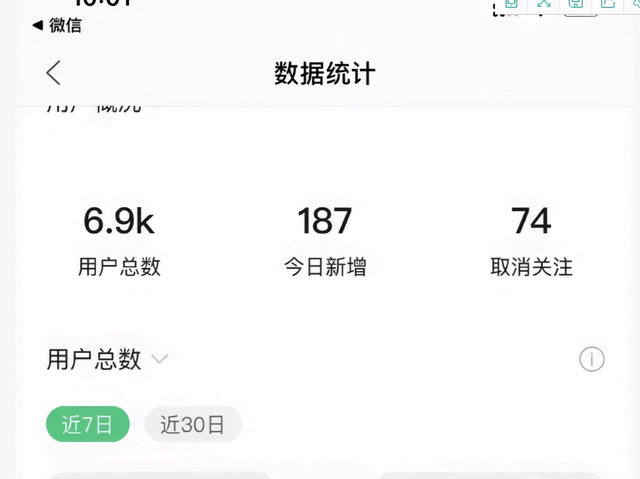Go back from the 数据统计 page
The image size is (640, 479).
click(x=53, y=72)
